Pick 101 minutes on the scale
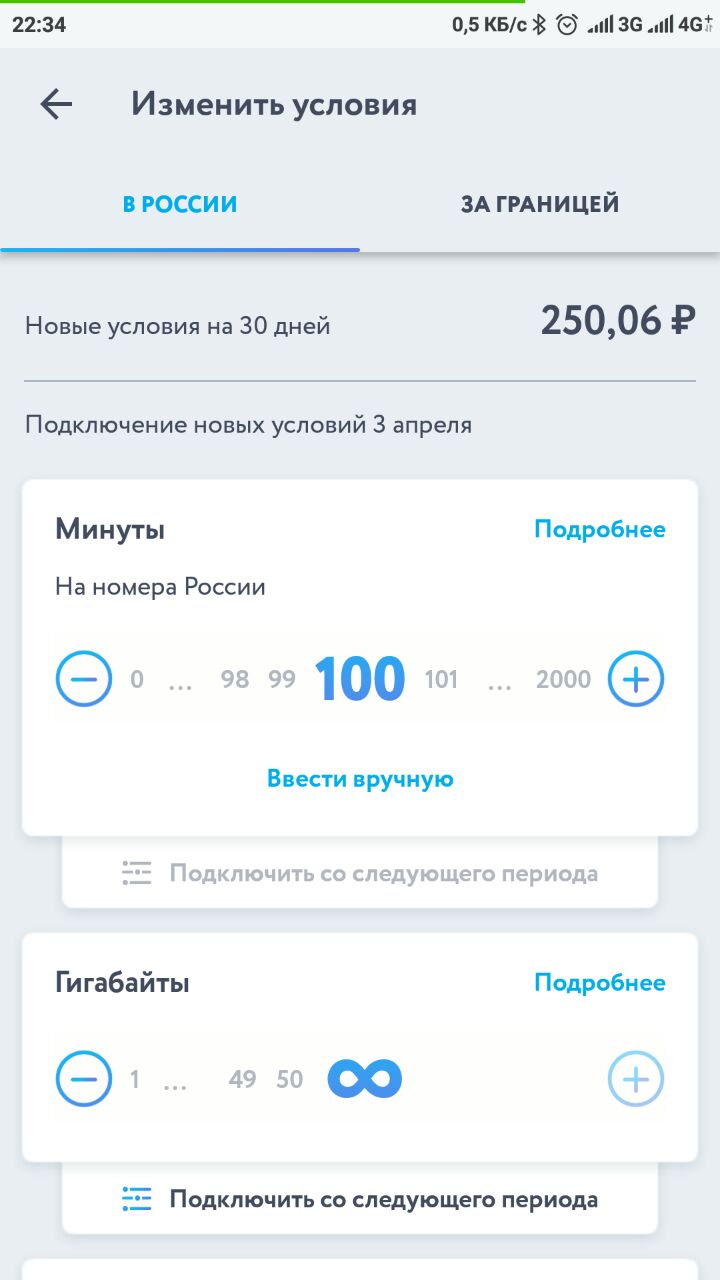Image resolution: width=720 pixels, height=1280 pixels. pyautogui.click(x=441, y=680)
